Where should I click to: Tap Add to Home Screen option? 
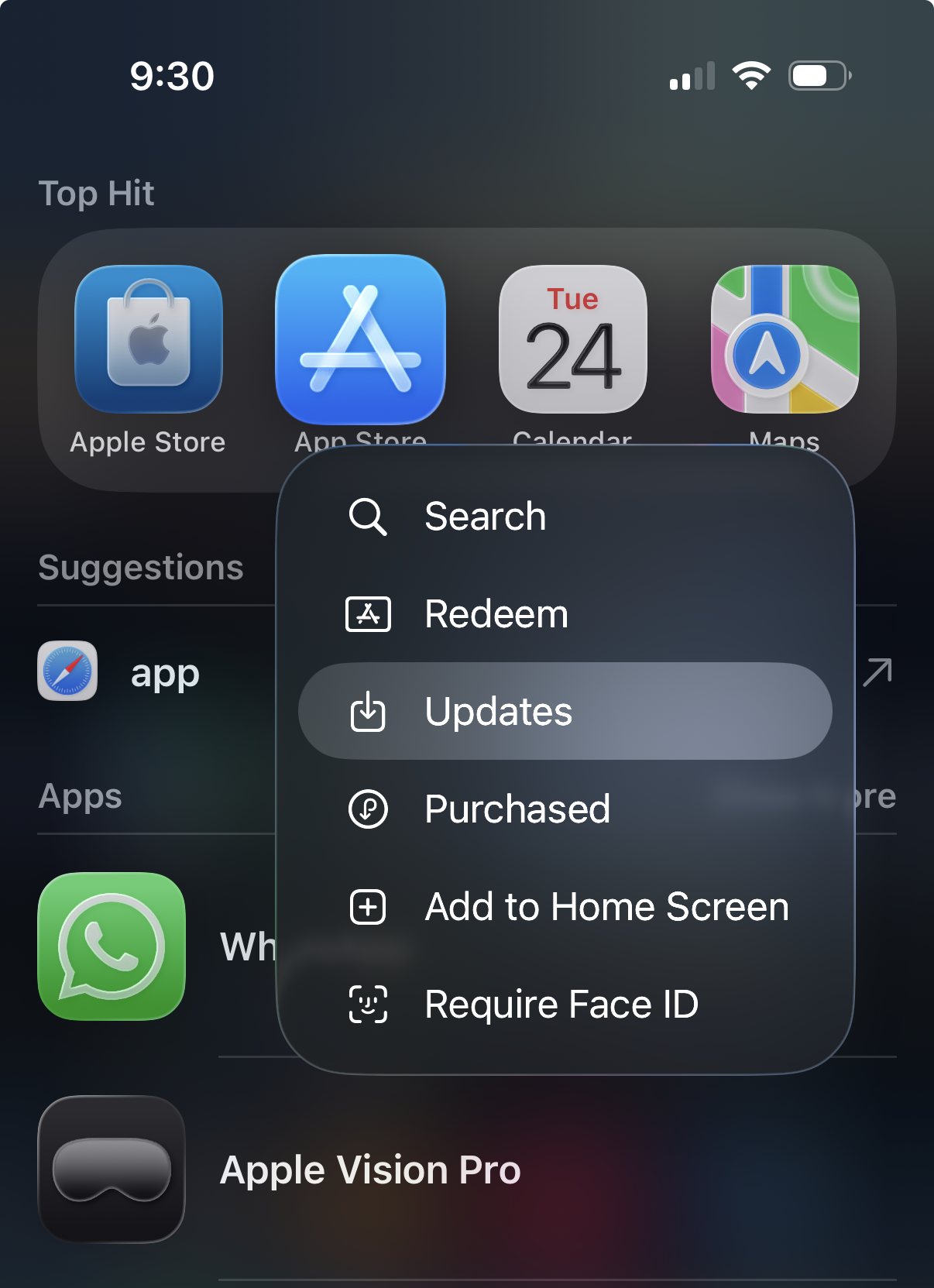[x=606, y=907]
